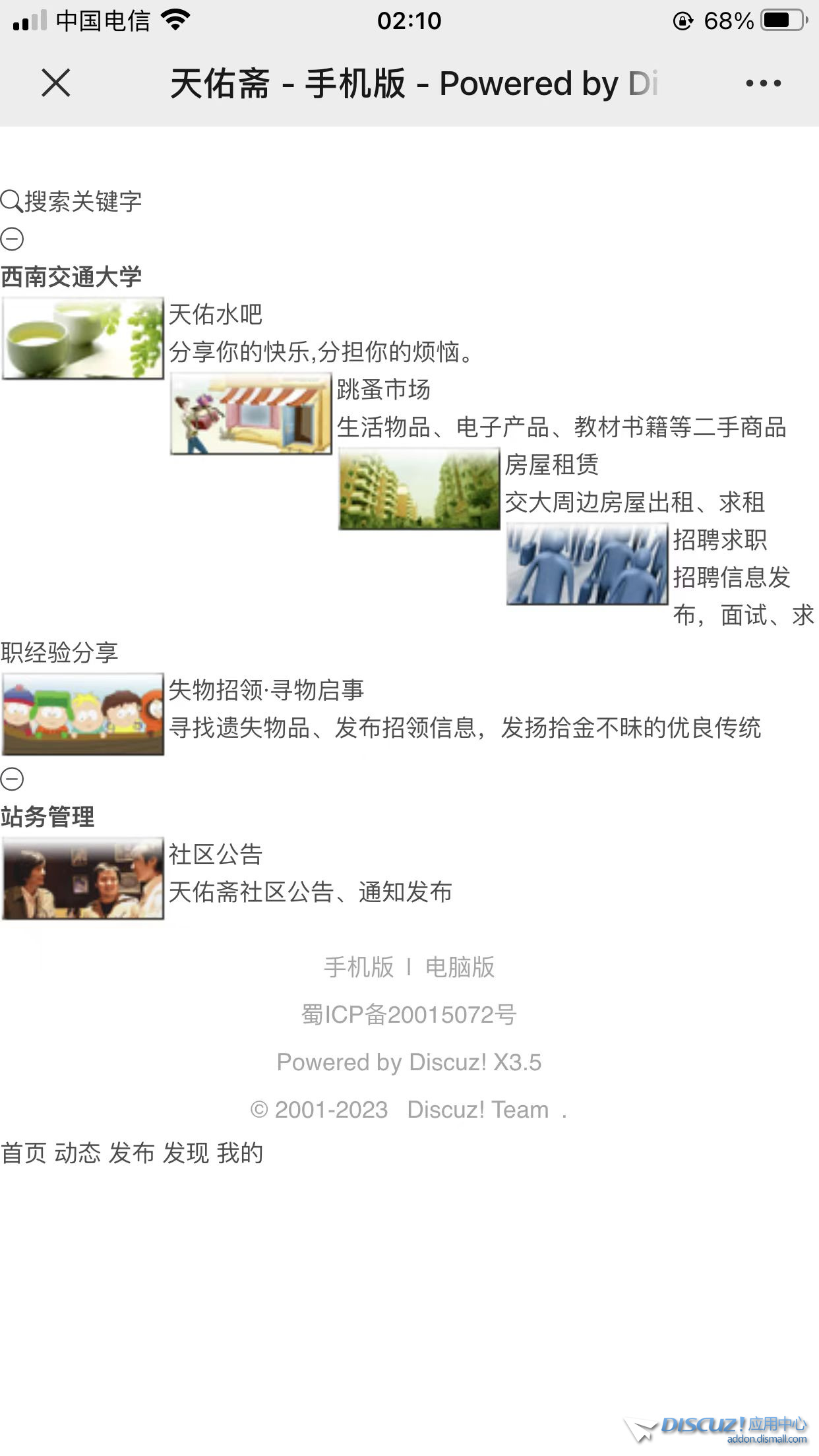Image resolution: width=819 pixels, height=1456 pixels.
Task: Open the 跳蚤市场 forum
Action: [x=383, y=390]
